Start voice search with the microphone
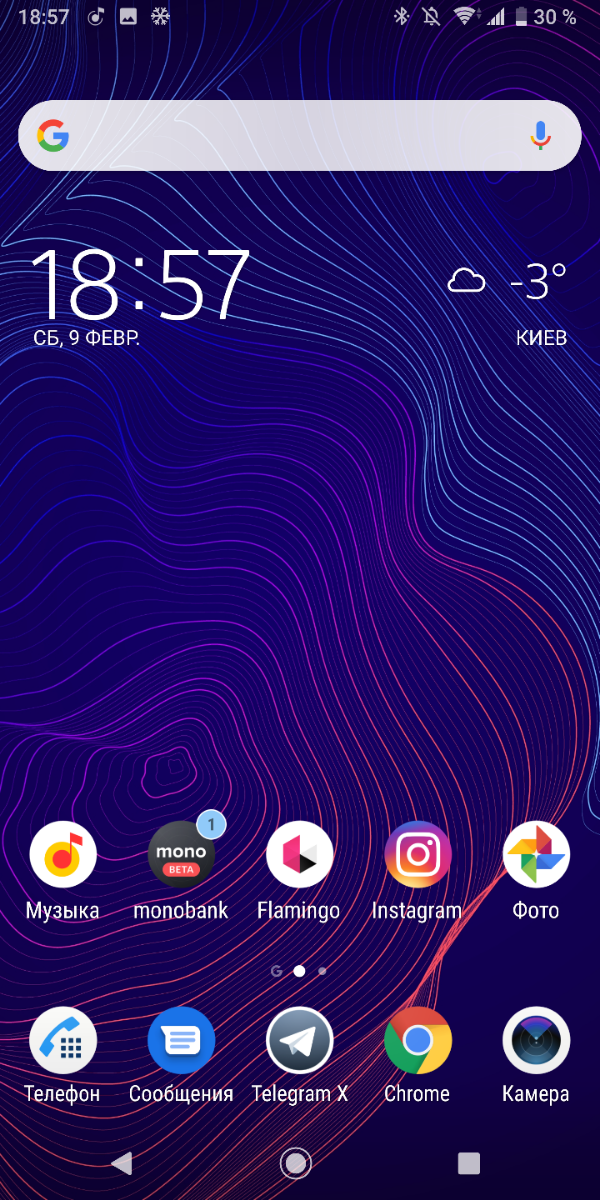This screenshot has width=600, height=1200. [541, 135]
